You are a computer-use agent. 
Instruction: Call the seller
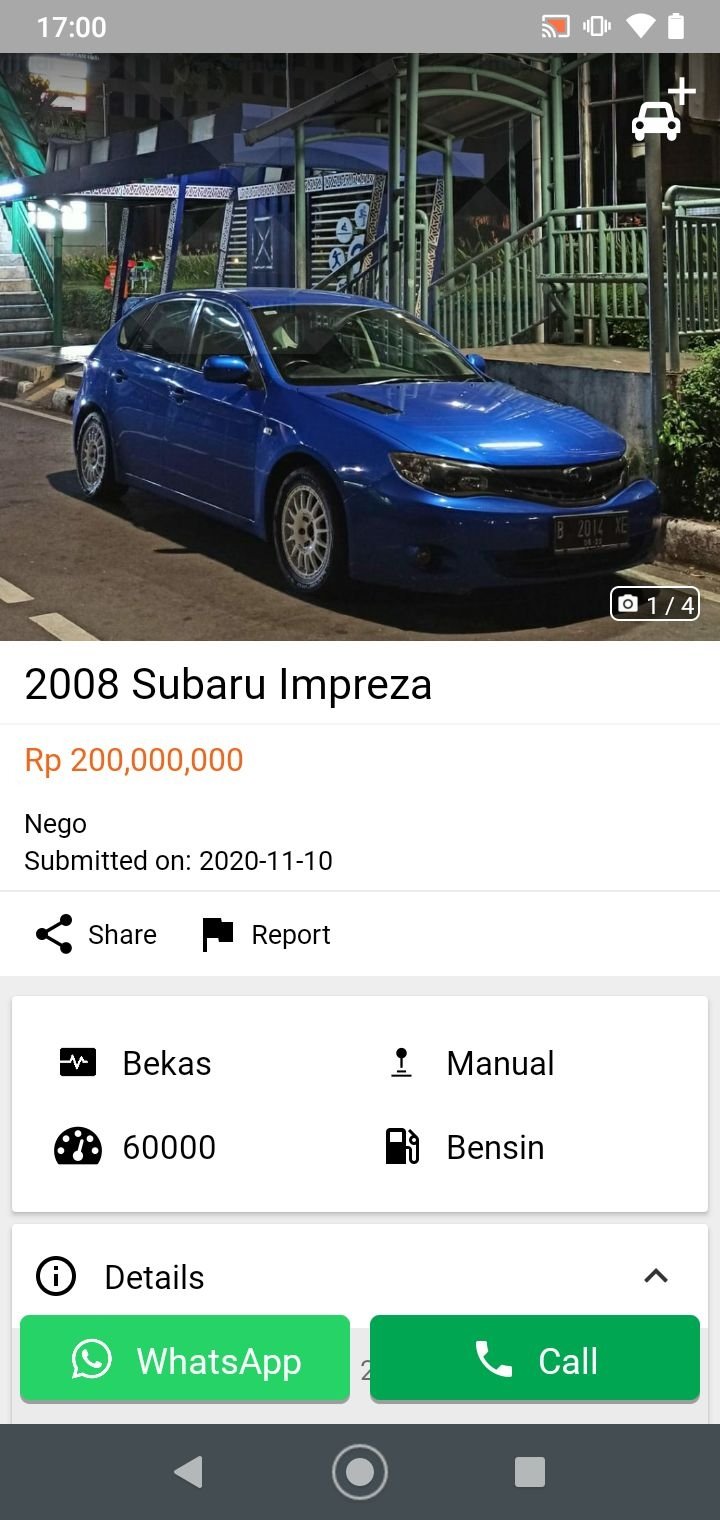[535, 1360]
